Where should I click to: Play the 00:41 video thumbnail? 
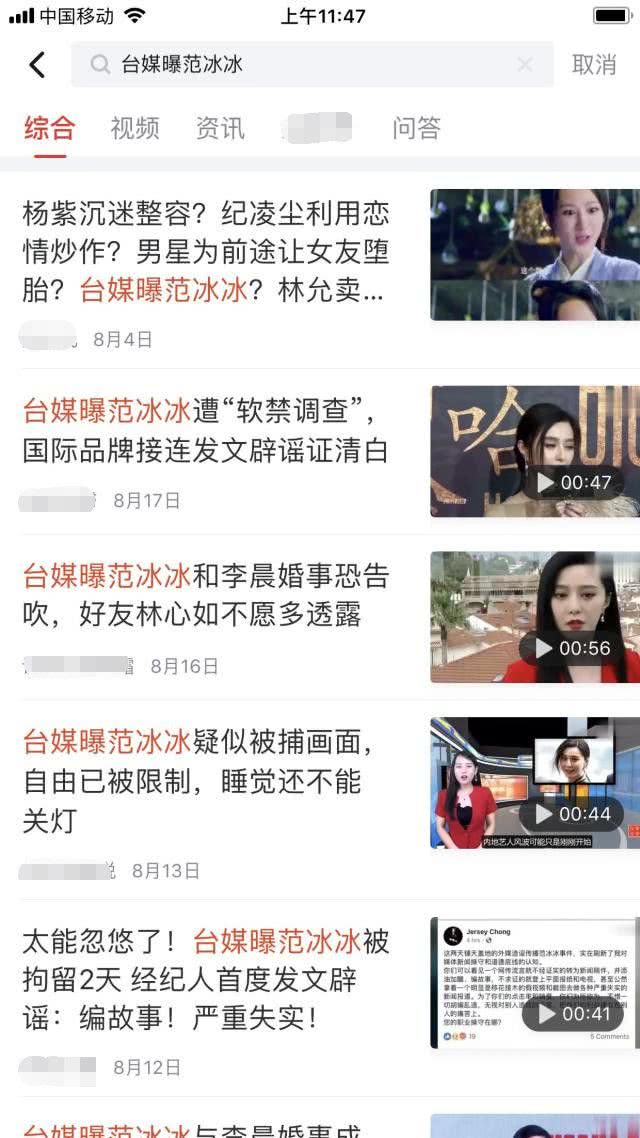click(x=535, y=983)
